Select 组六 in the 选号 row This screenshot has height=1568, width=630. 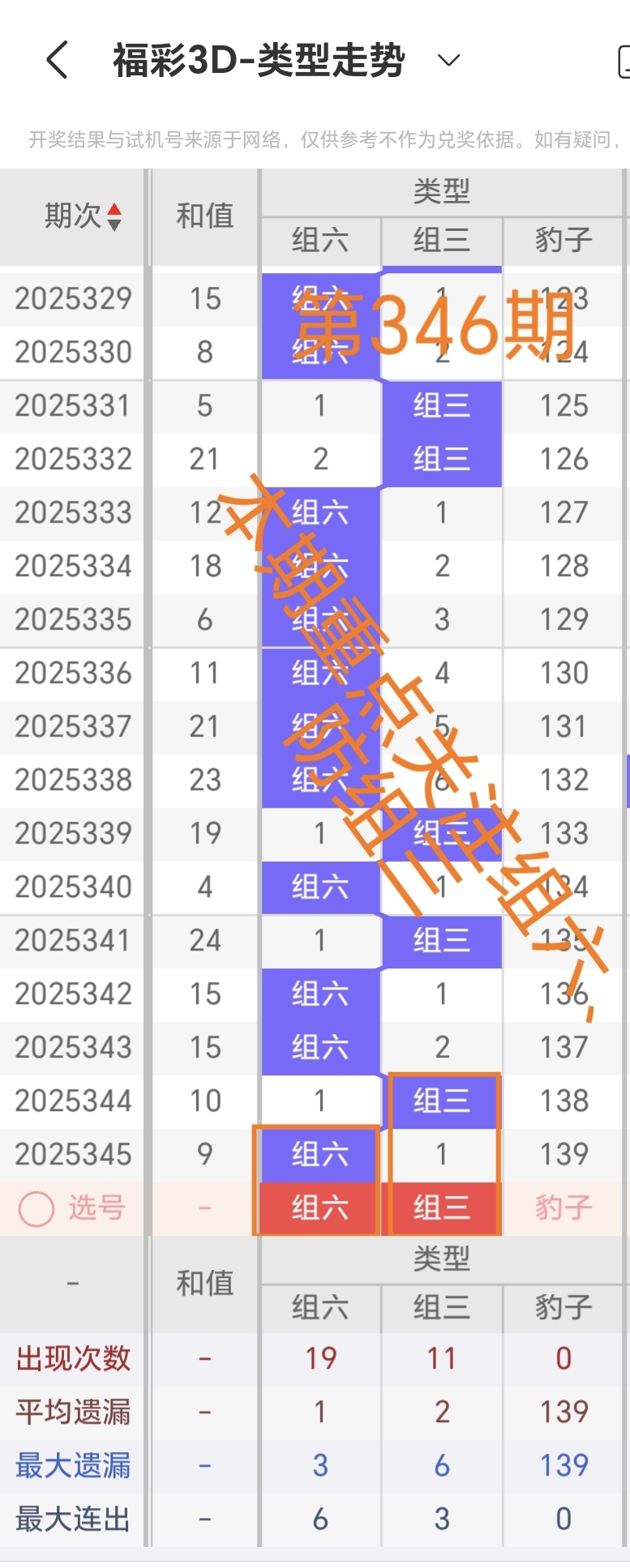320,1207
